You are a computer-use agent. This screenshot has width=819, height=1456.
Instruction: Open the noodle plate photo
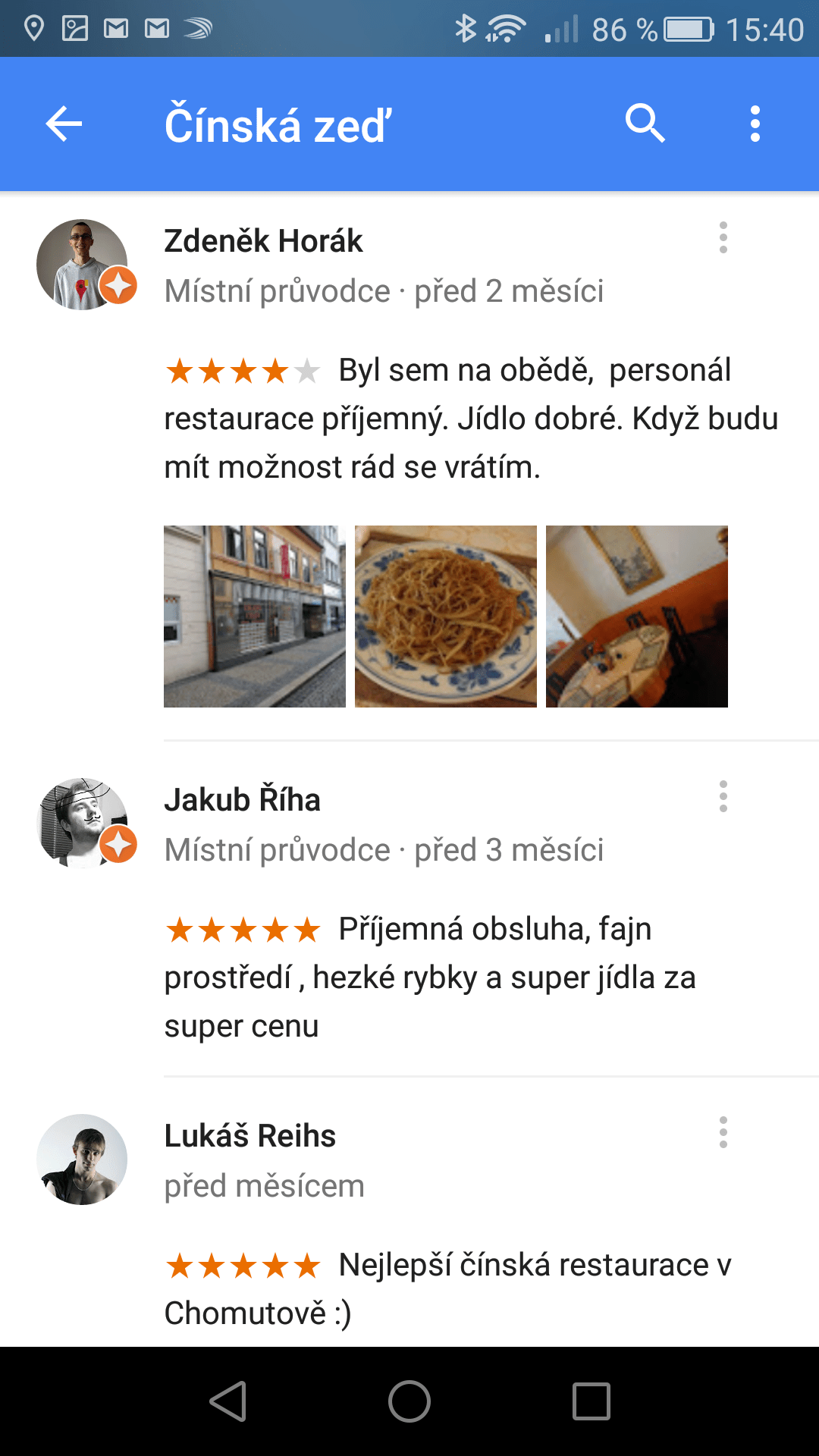[x=446, y=617]
